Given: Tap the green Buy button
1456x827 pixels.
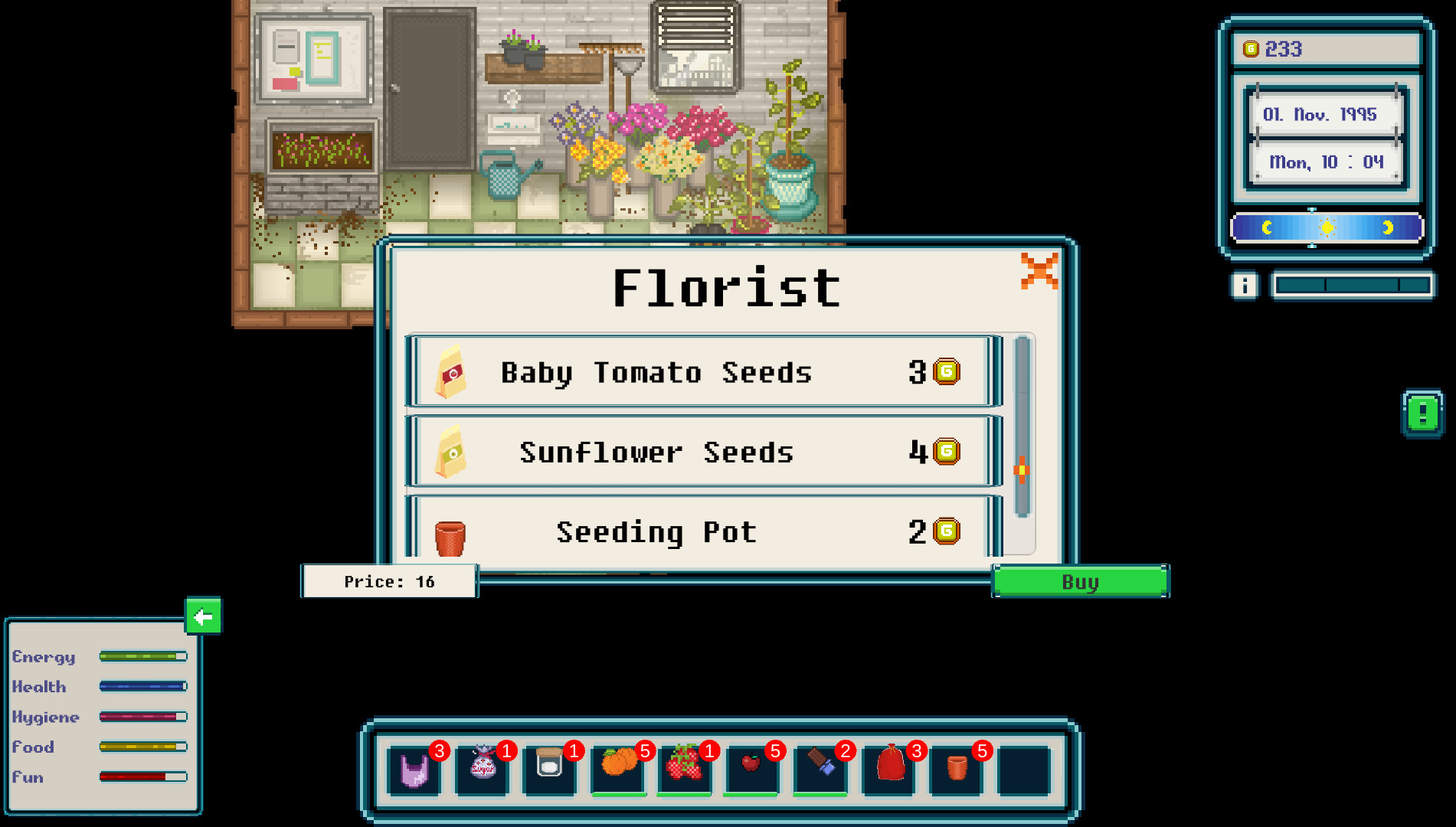Looking at the screenshot, I should pos(1080,582).
